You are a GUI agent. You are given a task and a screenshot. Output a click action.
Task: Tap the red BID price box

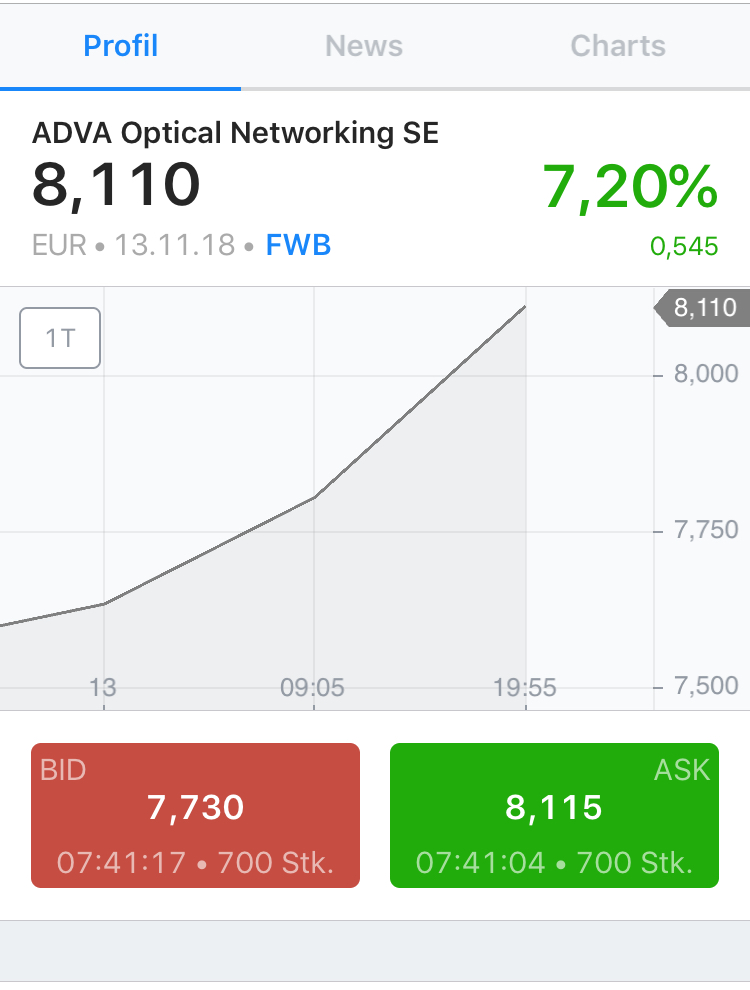pyautogui.click(x=195, y=815)
